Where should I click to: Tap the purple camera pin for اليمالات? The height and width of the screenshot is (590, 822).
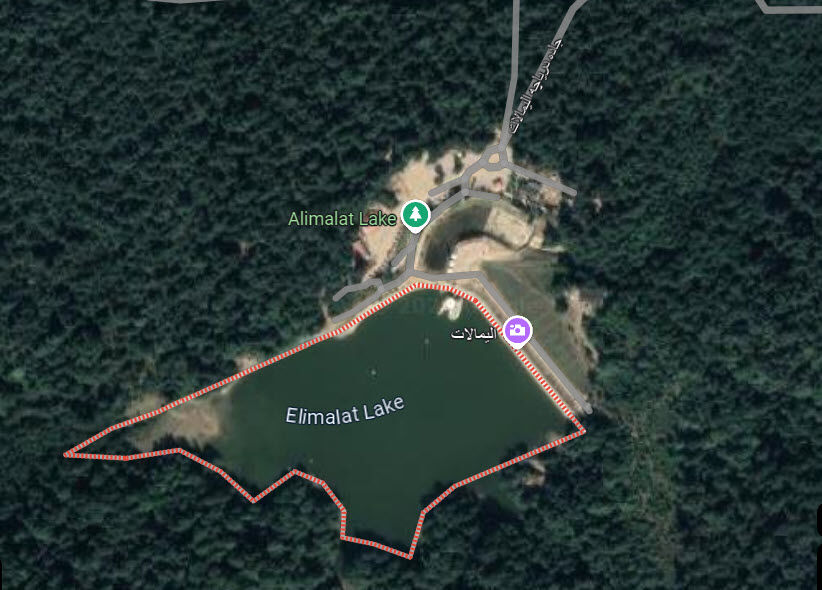517,330
